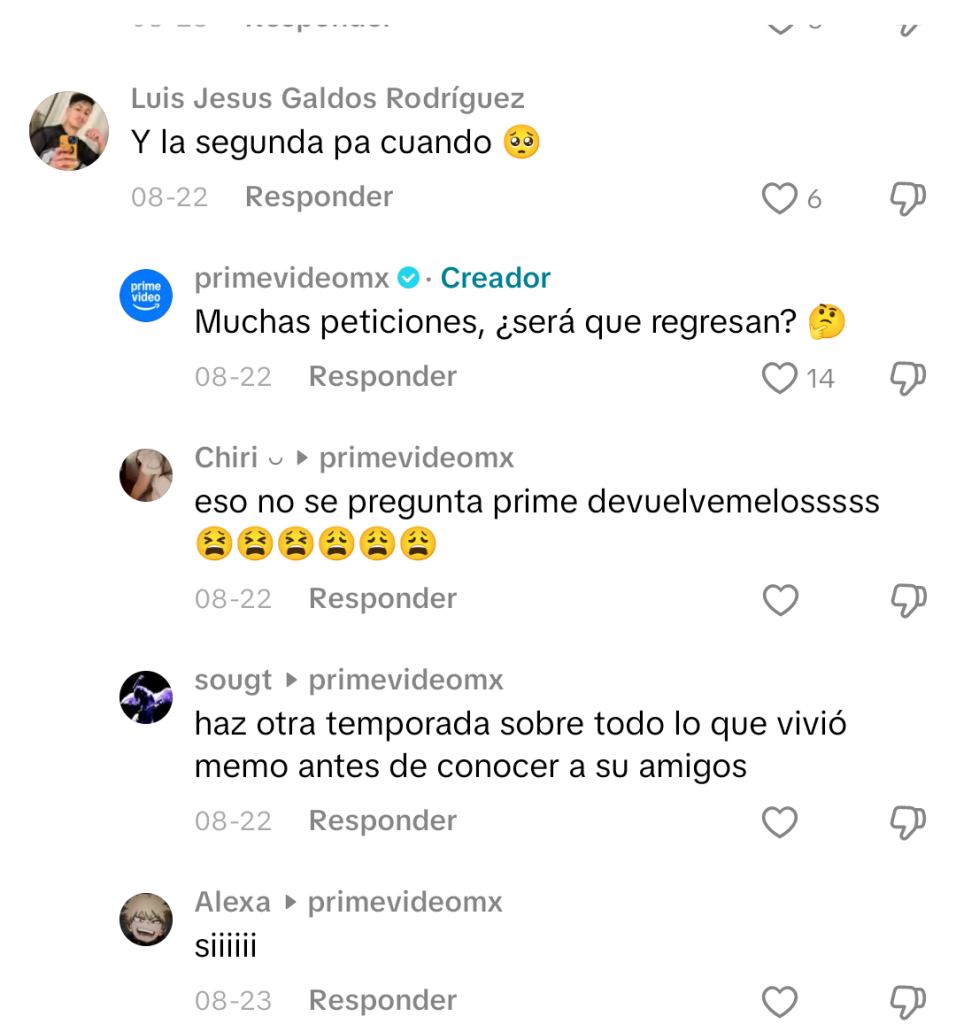Like Chiri's reply to primevideomx

780,600
